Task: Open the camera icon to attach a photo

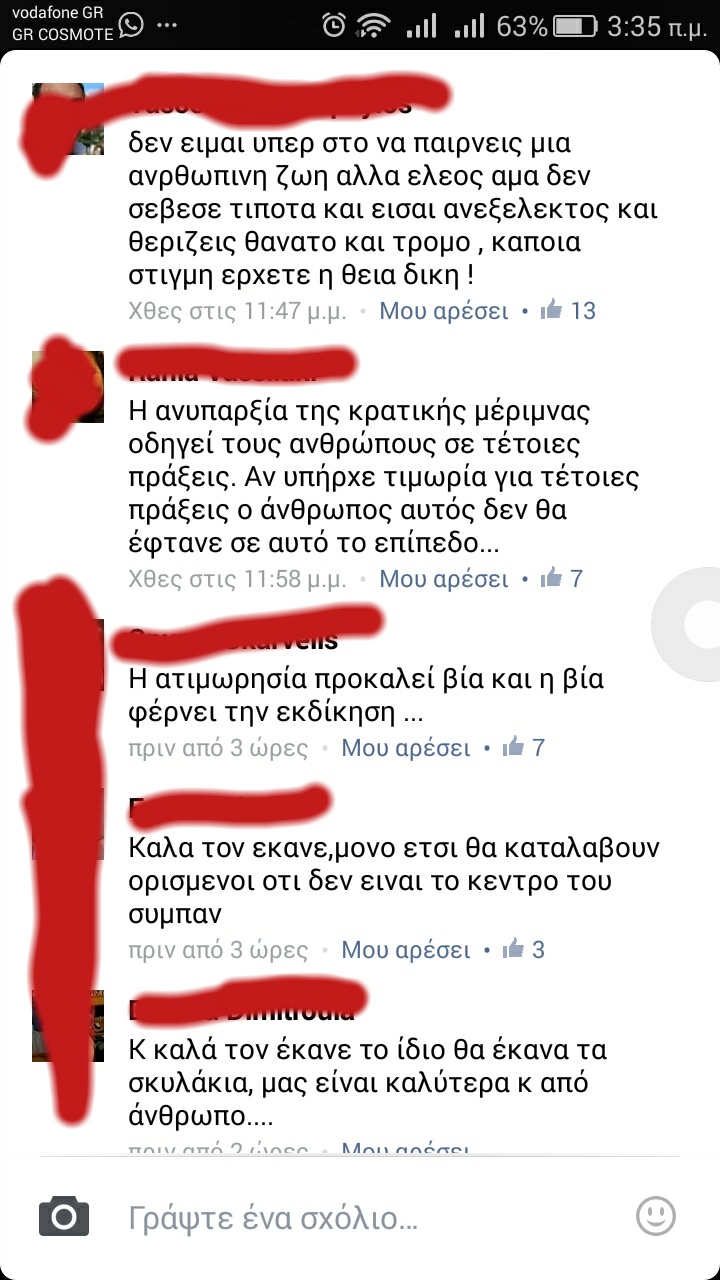Action: (x=64, y=1217)
